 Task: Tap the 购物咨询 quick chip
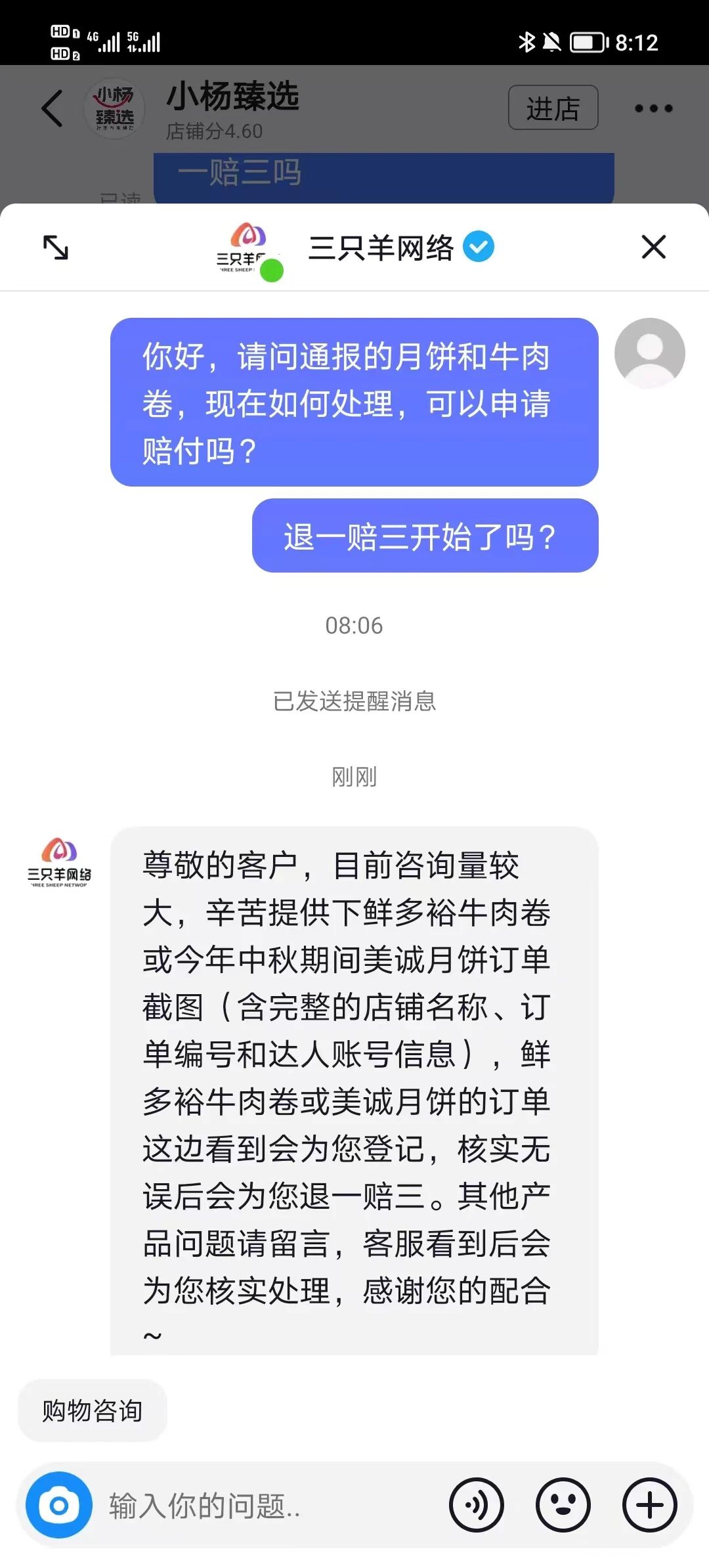pyautogui.click(x=93, y=1410)
